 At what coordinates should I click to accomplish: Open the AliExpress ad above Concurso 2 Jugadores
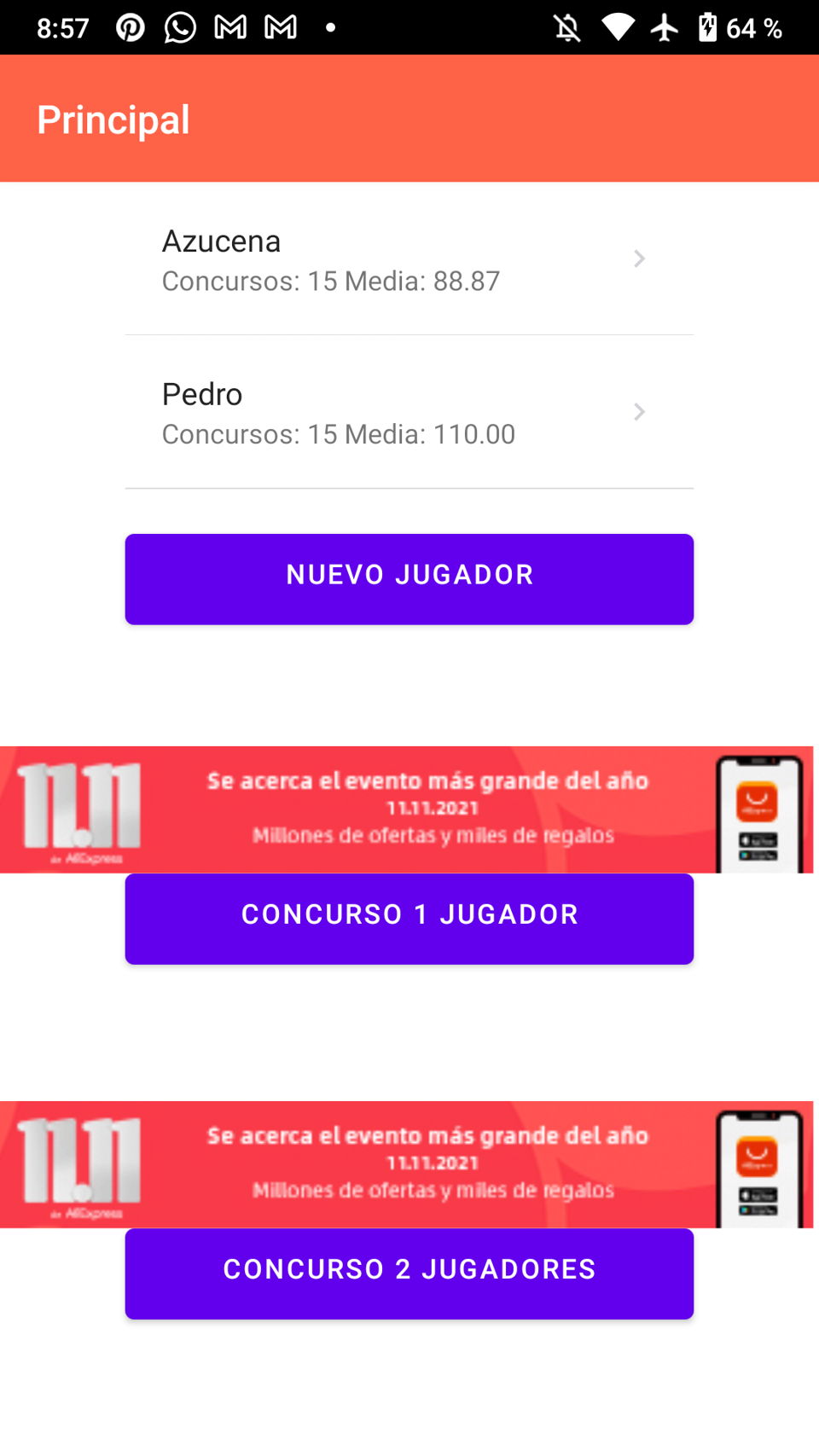pyautogui.click(x=408, y=1164)
